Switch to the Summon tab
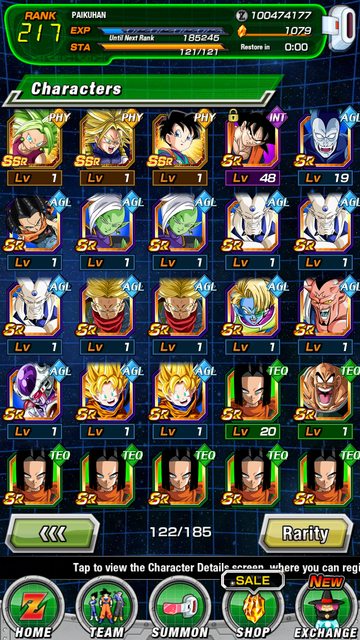 point(180,608)
